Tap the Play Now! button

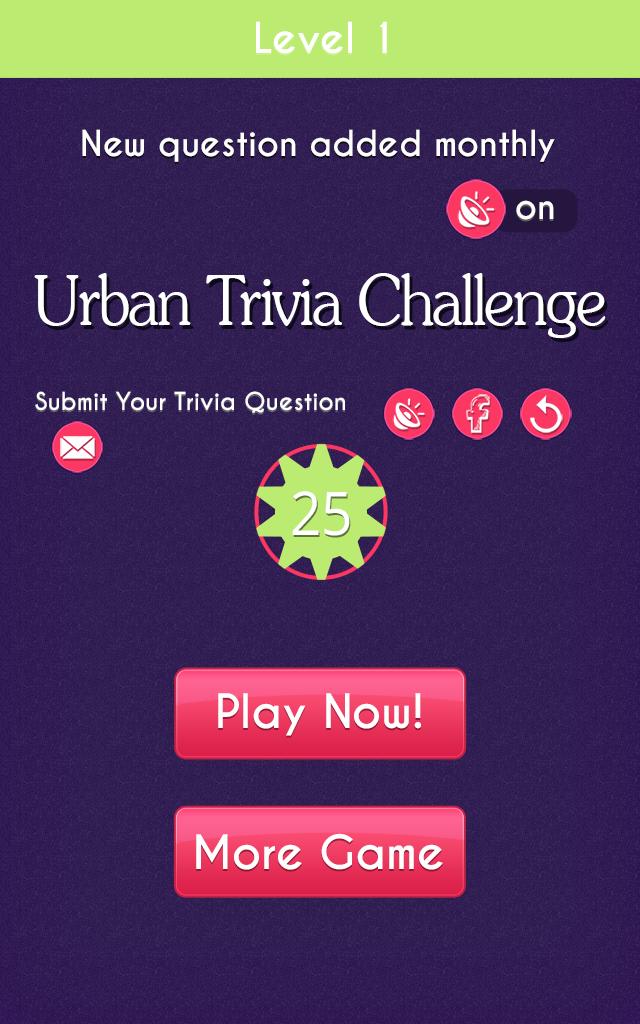coord(320,713)
